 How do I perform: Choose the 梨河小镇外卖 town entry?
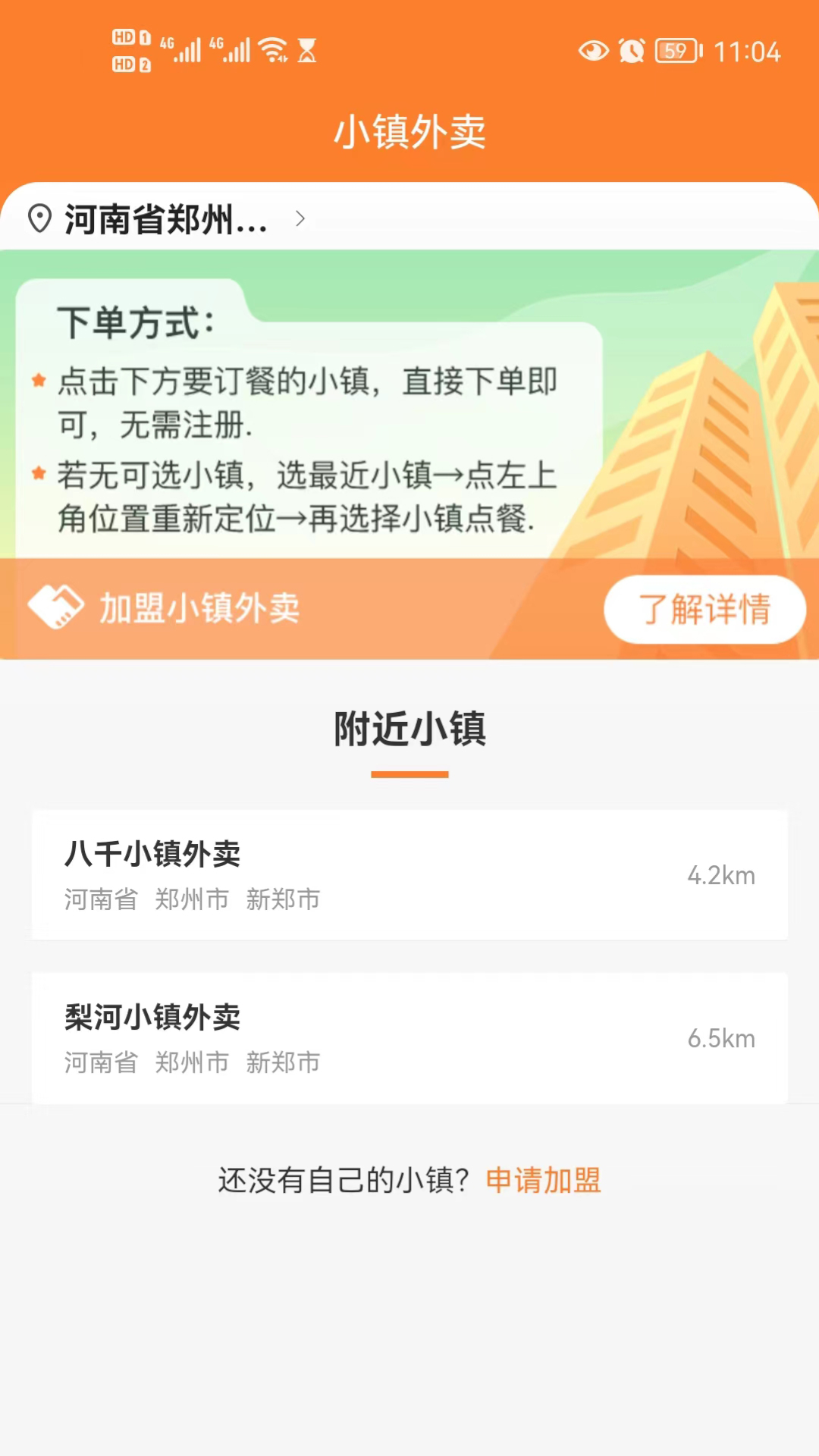(153, 1018)
